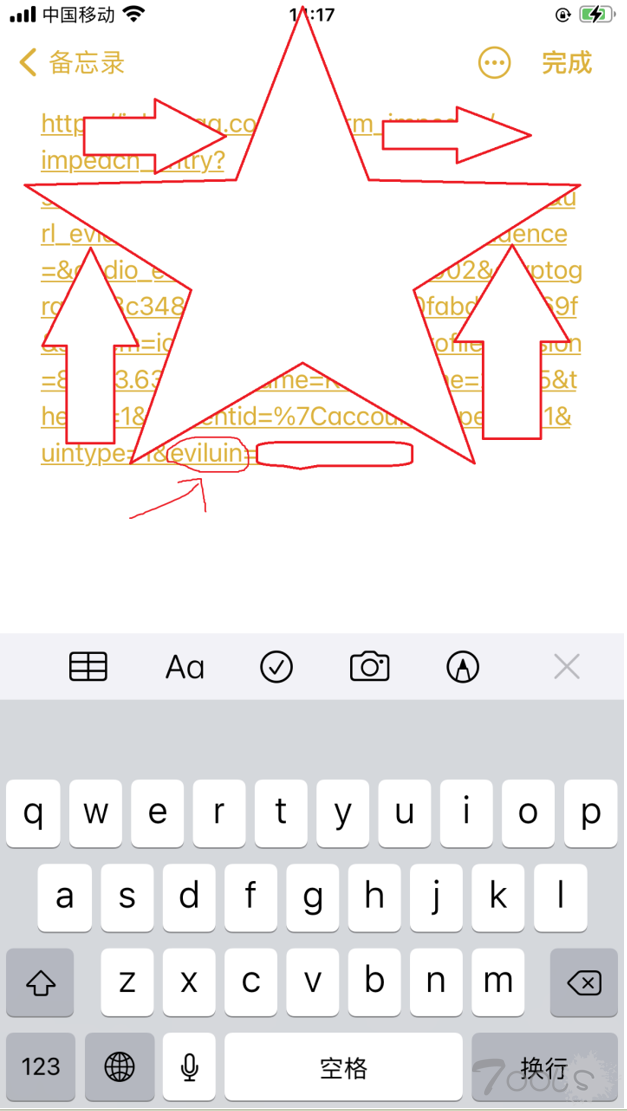
Task: Tap the shift key on keyboard
Action: pyautogui.click(x=40, y=982)
